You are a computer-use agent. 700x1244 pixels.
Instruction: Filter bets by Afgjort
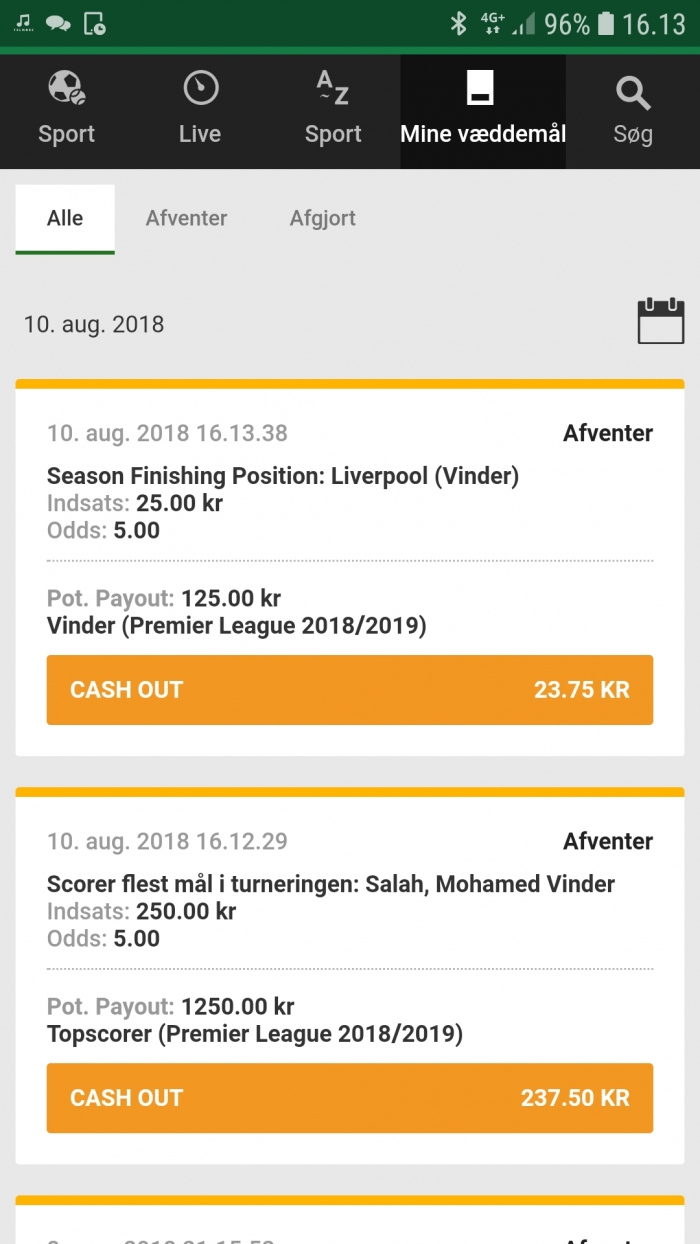click(323, 219)
